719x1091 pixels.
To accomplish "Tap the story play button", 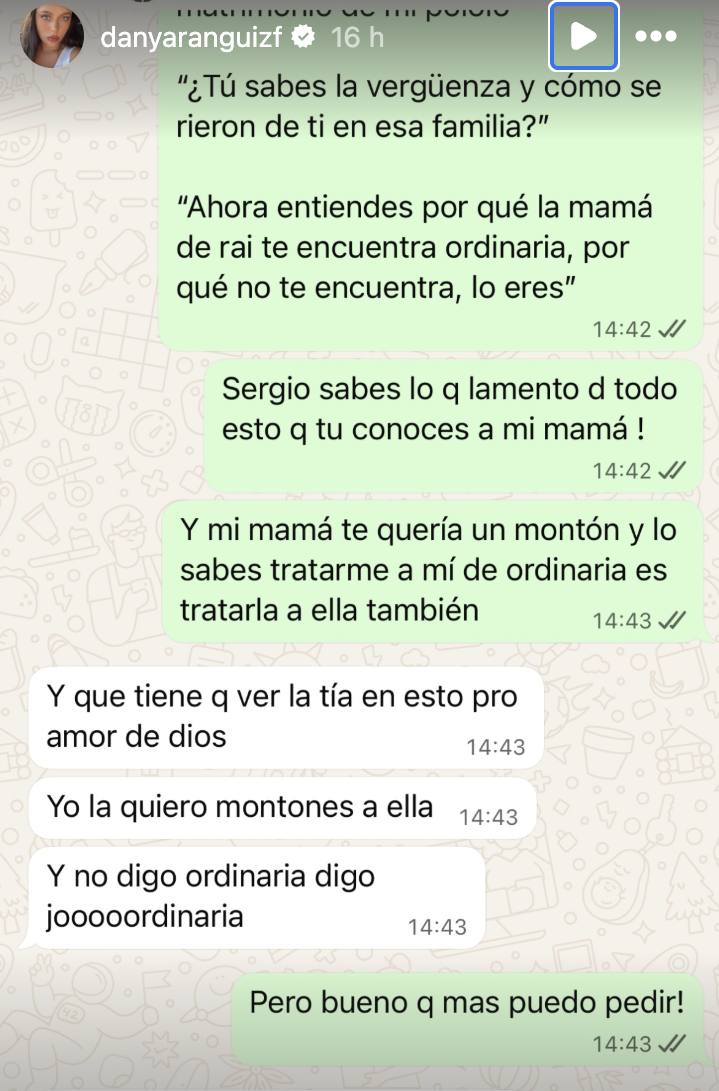I will [584, 37].
